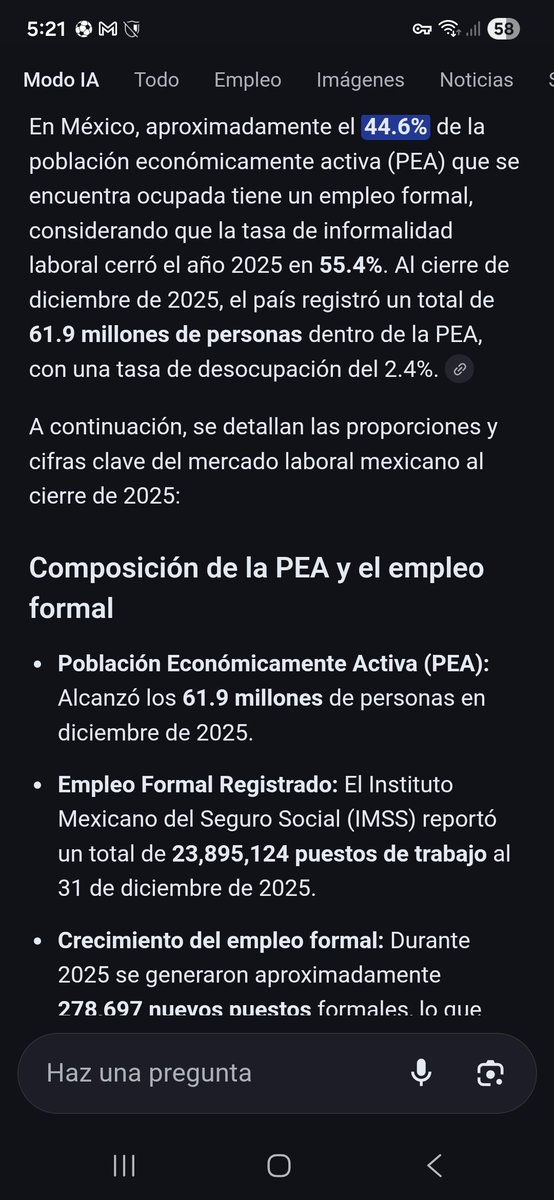This screenshot has height=1200, width=554.
Task: Open the Noticias tab
Action: point(476,80)
